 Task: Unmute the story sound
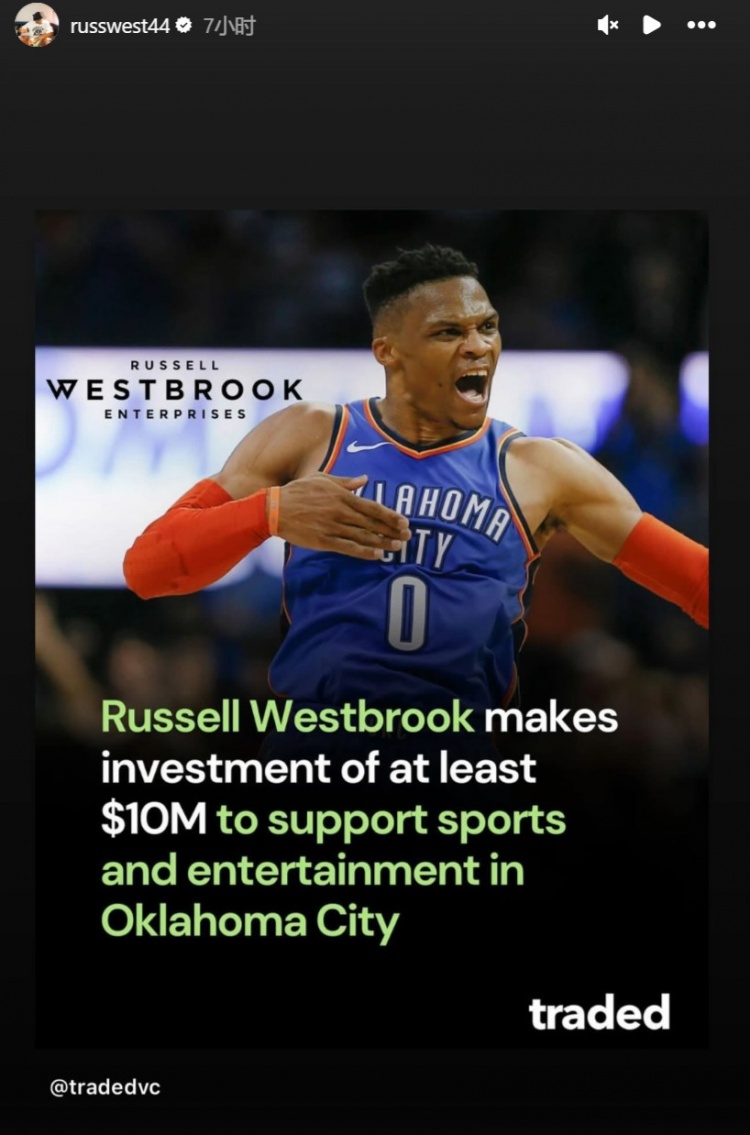pos(607,25)
